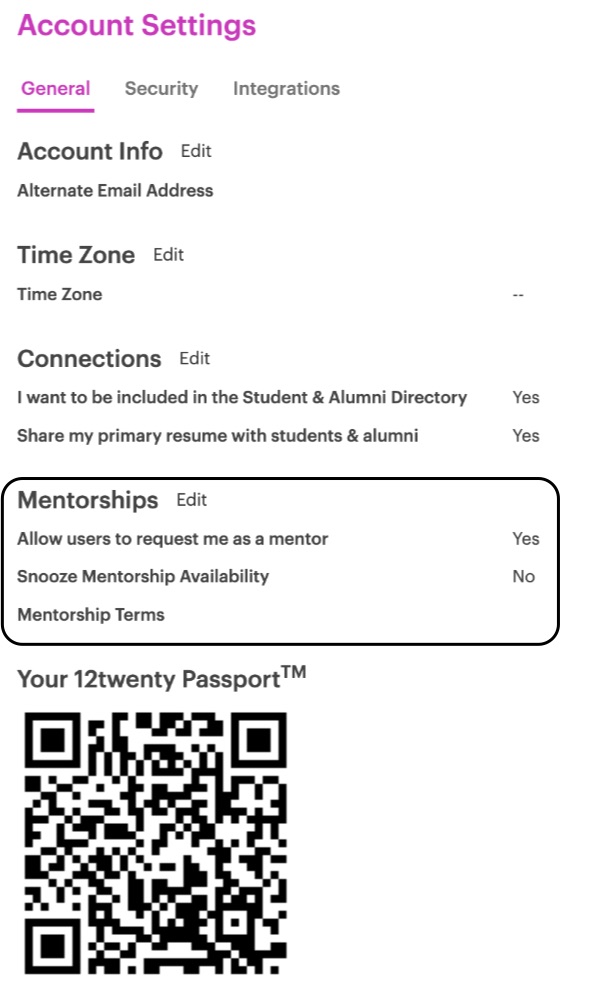604x985 pixels.
Task: Edit the Time Zone setting
Action: click(168, 255)
